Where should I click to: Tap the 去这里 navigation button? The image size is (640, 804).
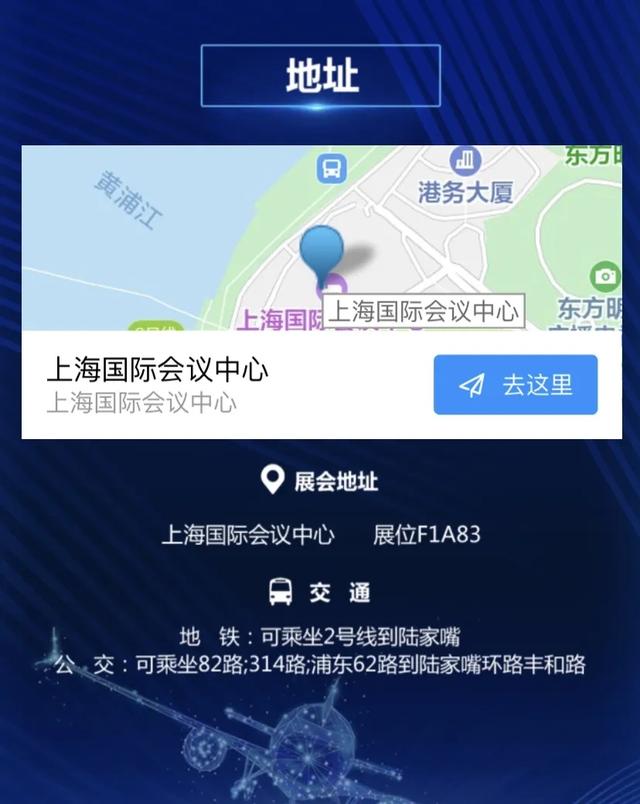(515, 385)
